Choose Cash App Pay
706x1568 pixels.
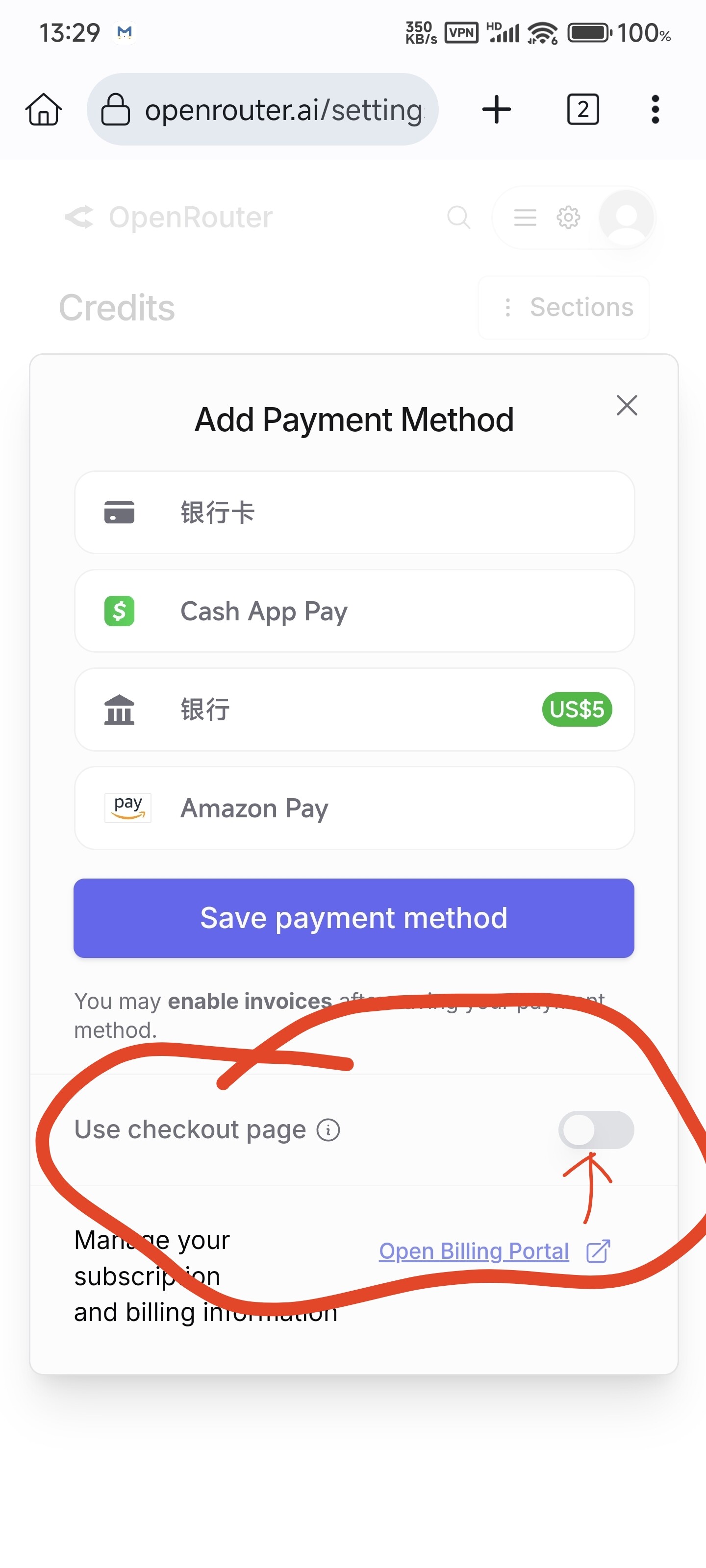click(x=354, y=611)
